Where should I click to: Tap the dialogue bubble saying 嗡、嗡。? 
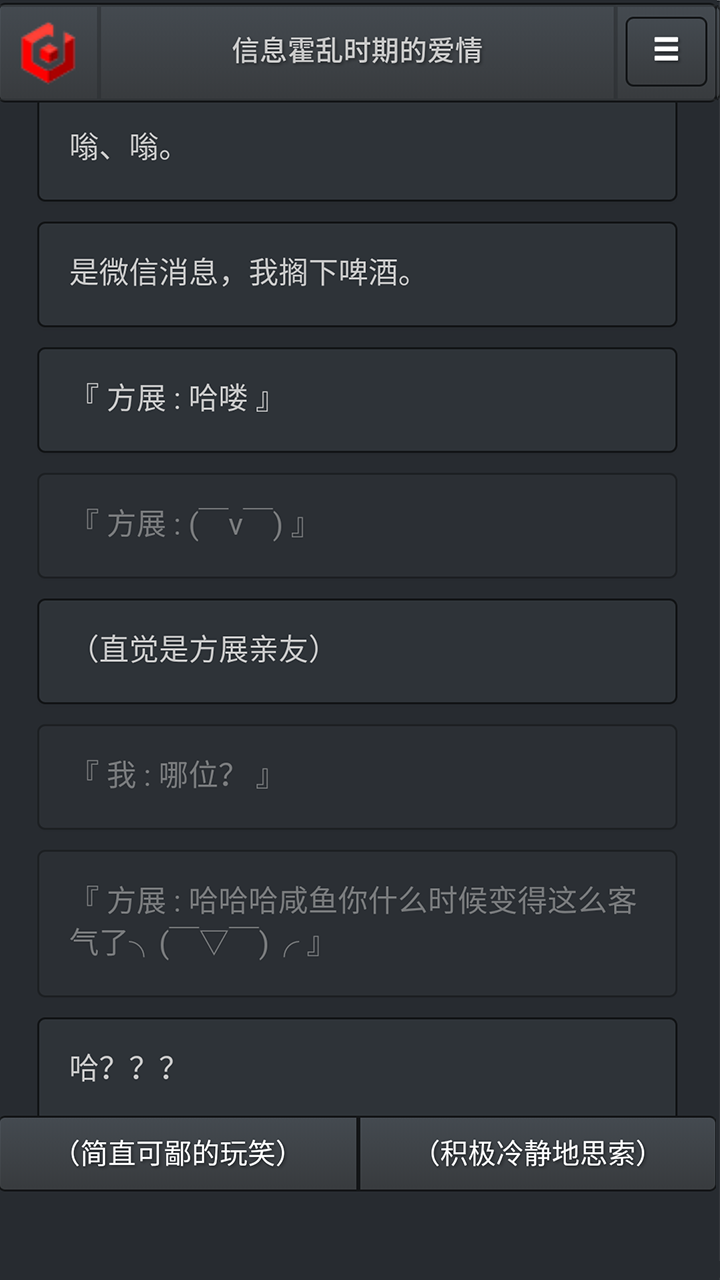[357, 148]
